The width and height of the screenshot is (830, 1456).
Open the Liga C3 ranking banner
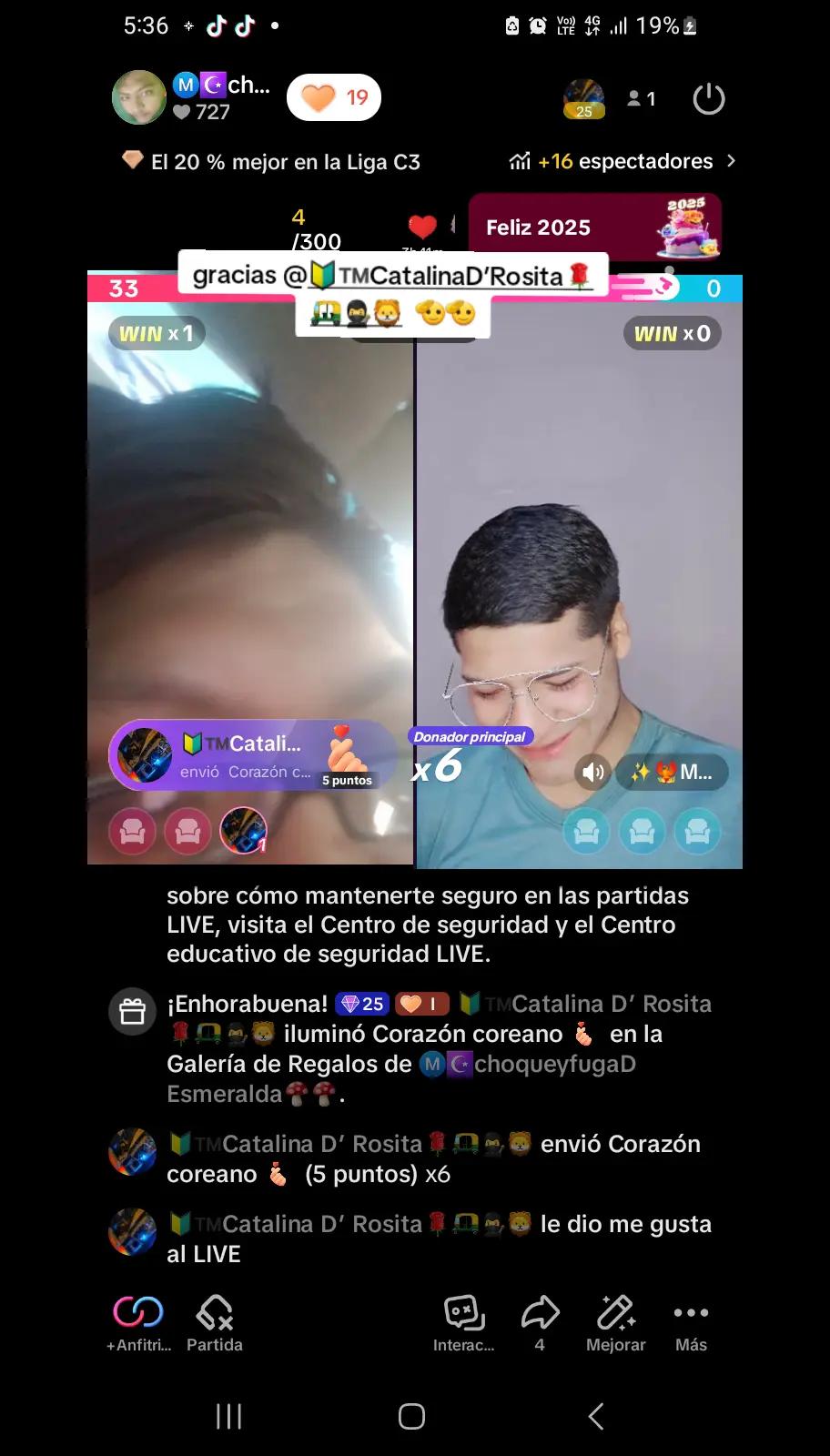pyautogui.click(x=271, y=162)
